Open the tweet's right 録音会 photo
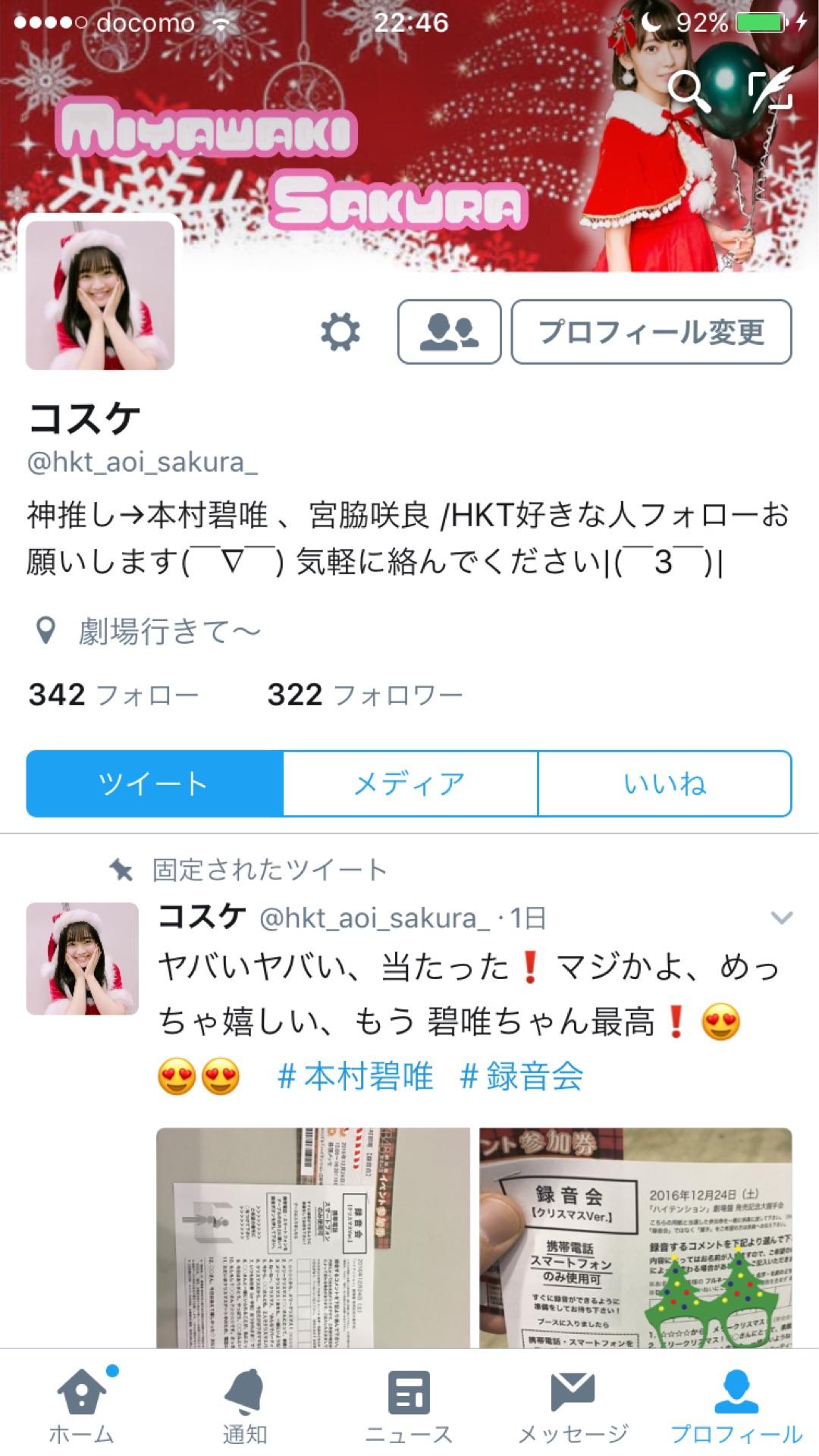Screen dimensions: 819x1456 (635, 1238)
